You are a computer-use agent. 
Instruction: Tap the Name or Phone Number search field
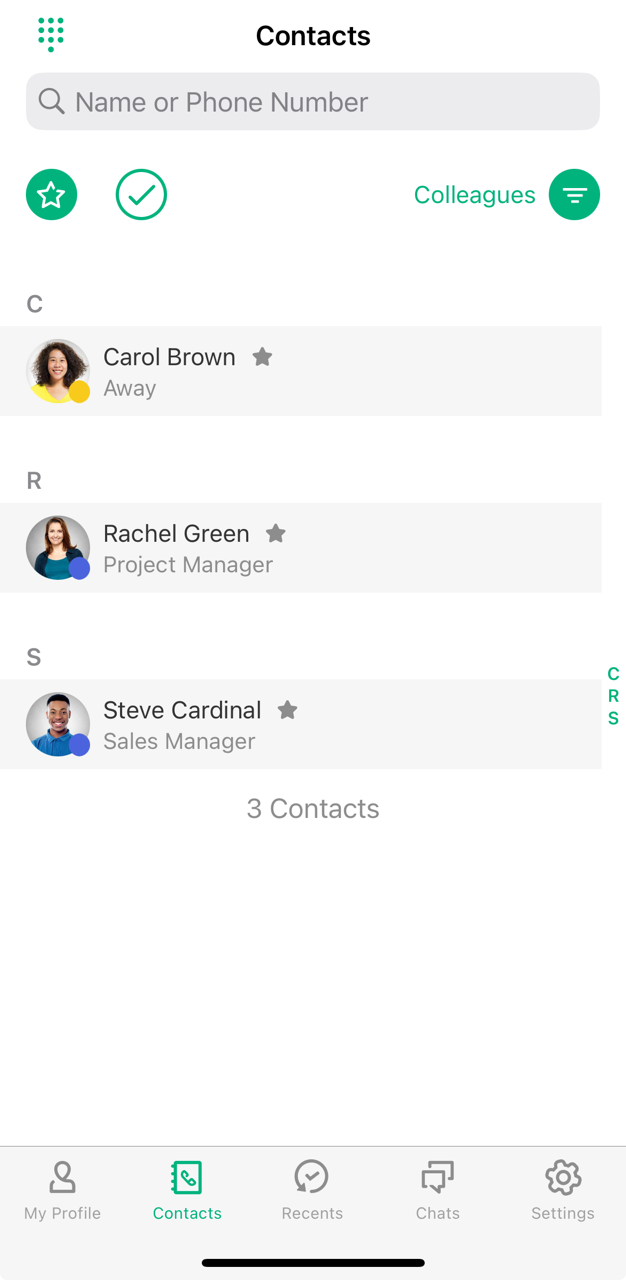click(313, 101)
